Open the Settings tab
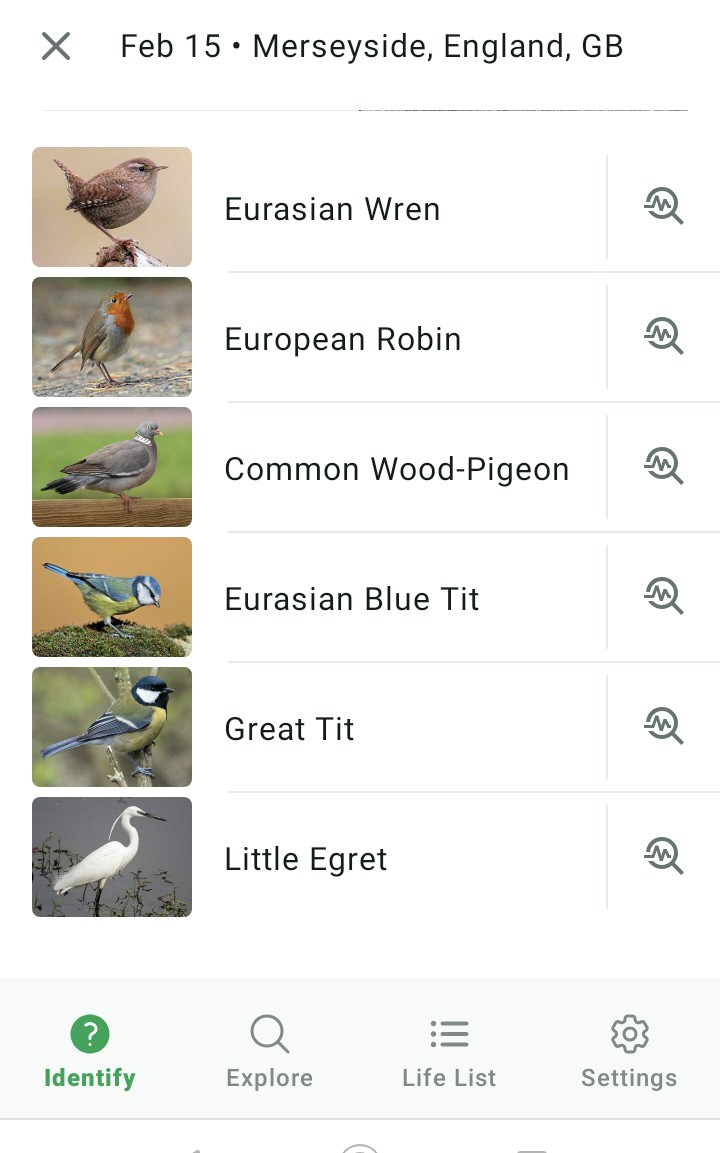 pos(629,1051)
